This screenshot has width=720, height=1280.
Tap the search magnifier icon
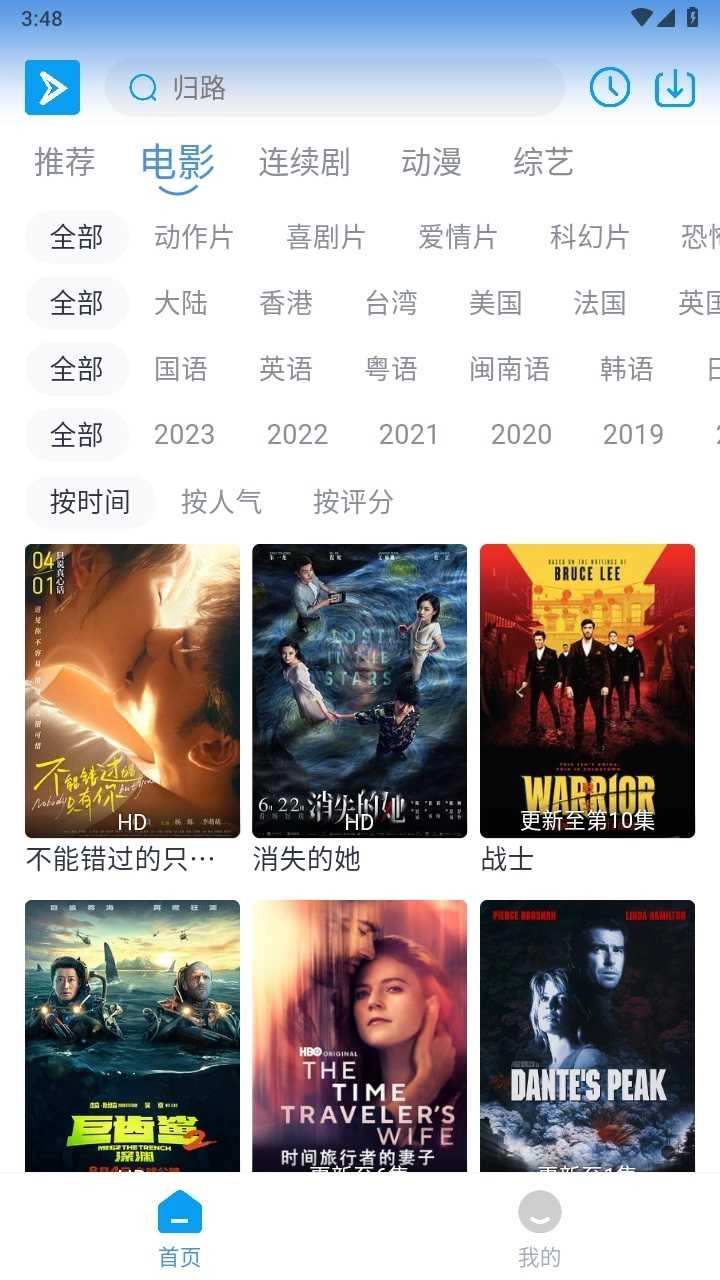pyautogui.click(x=141, y=88)
